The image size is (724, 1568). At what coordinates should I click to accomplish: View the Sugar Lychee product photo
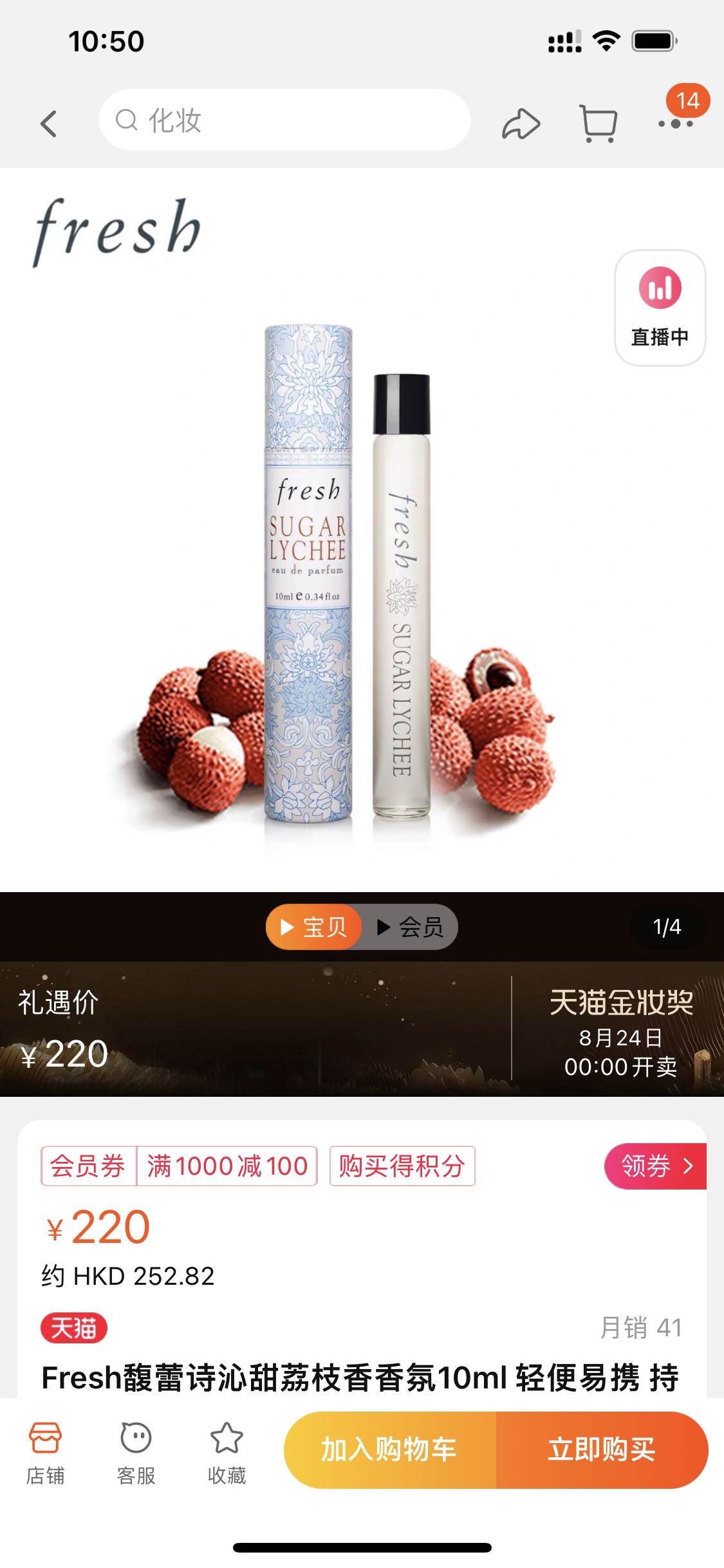360,579
